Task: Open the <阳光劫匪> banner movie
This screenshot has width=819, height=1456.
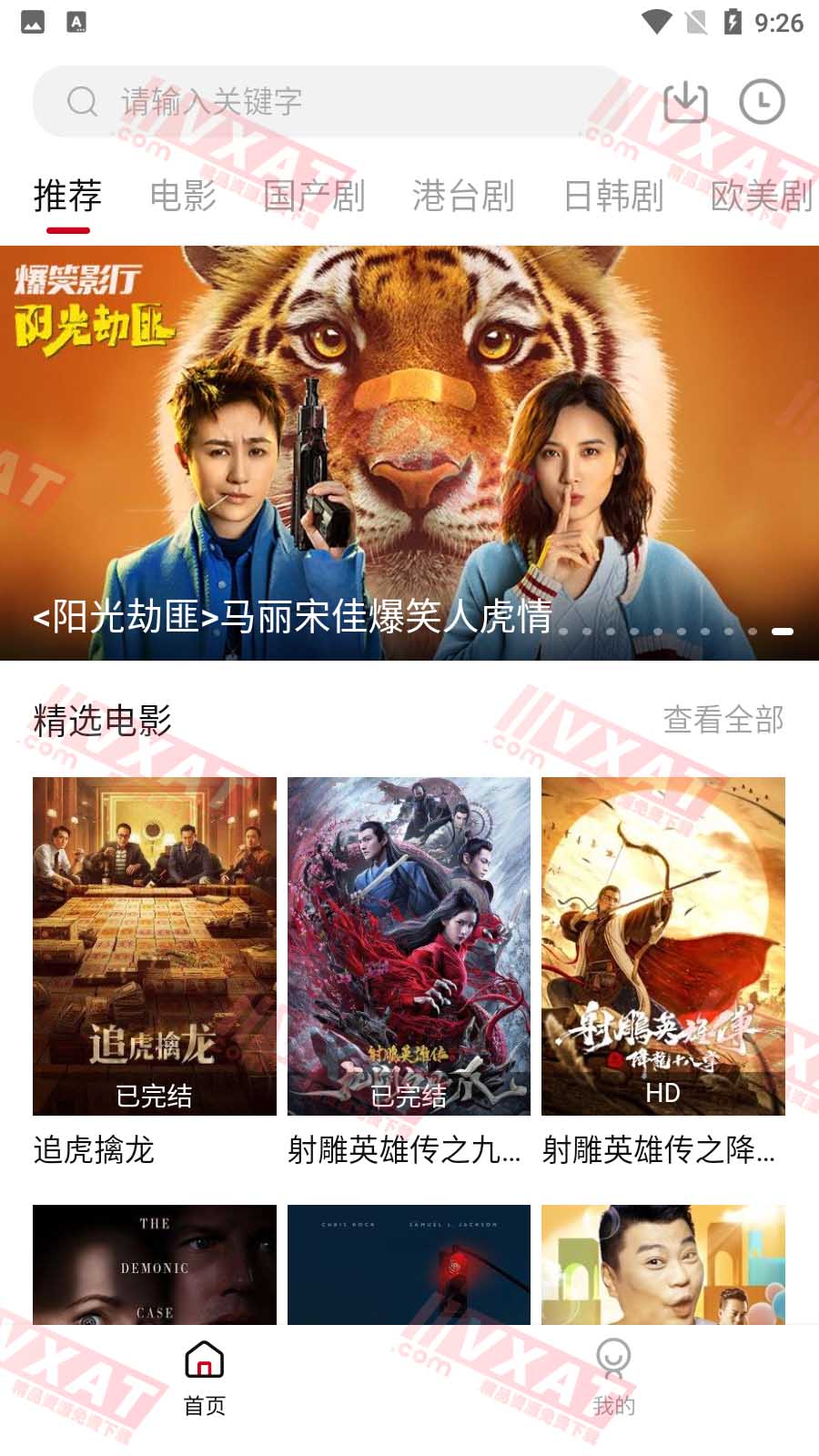Action: point(409,446)
